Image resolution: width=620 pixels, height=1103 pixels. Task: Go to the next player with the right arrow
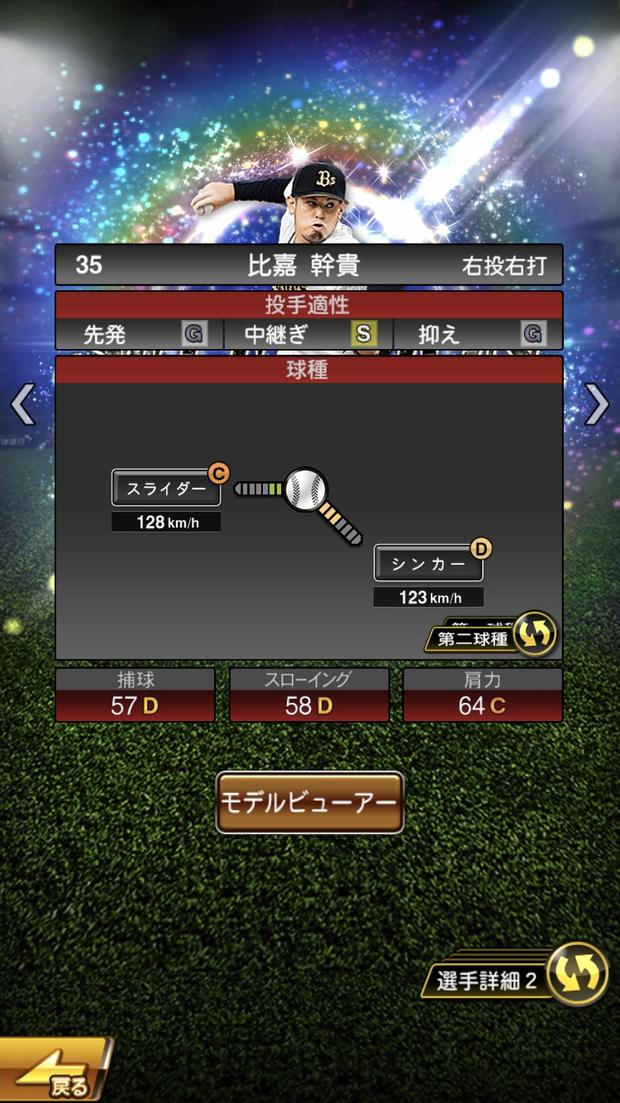tap(597, 404)
